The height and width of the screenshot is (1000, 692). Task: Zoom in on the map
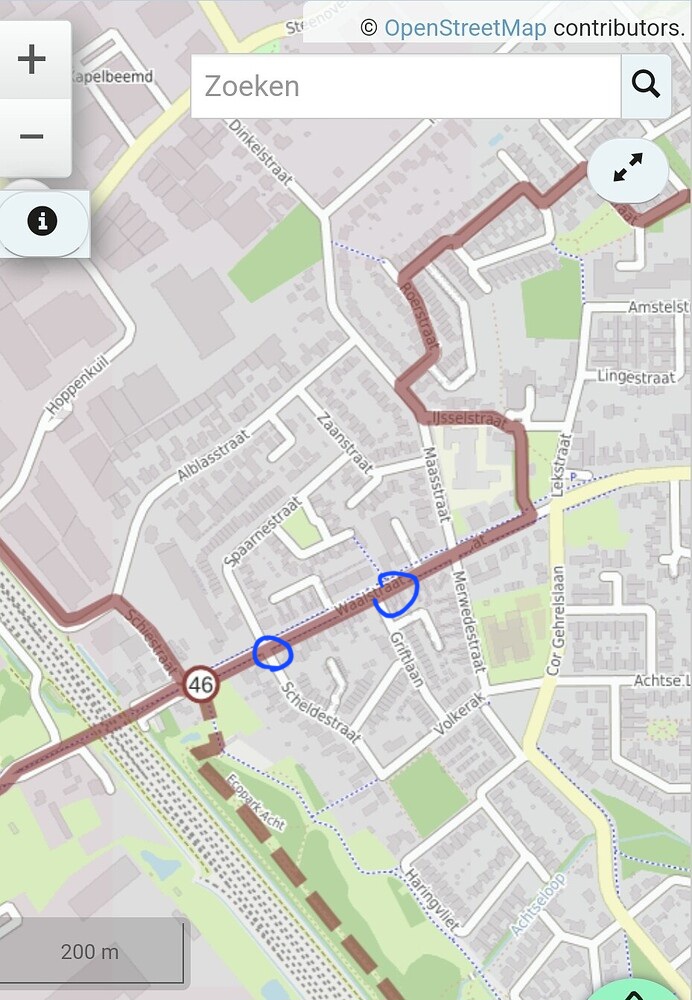pos(33,60)
